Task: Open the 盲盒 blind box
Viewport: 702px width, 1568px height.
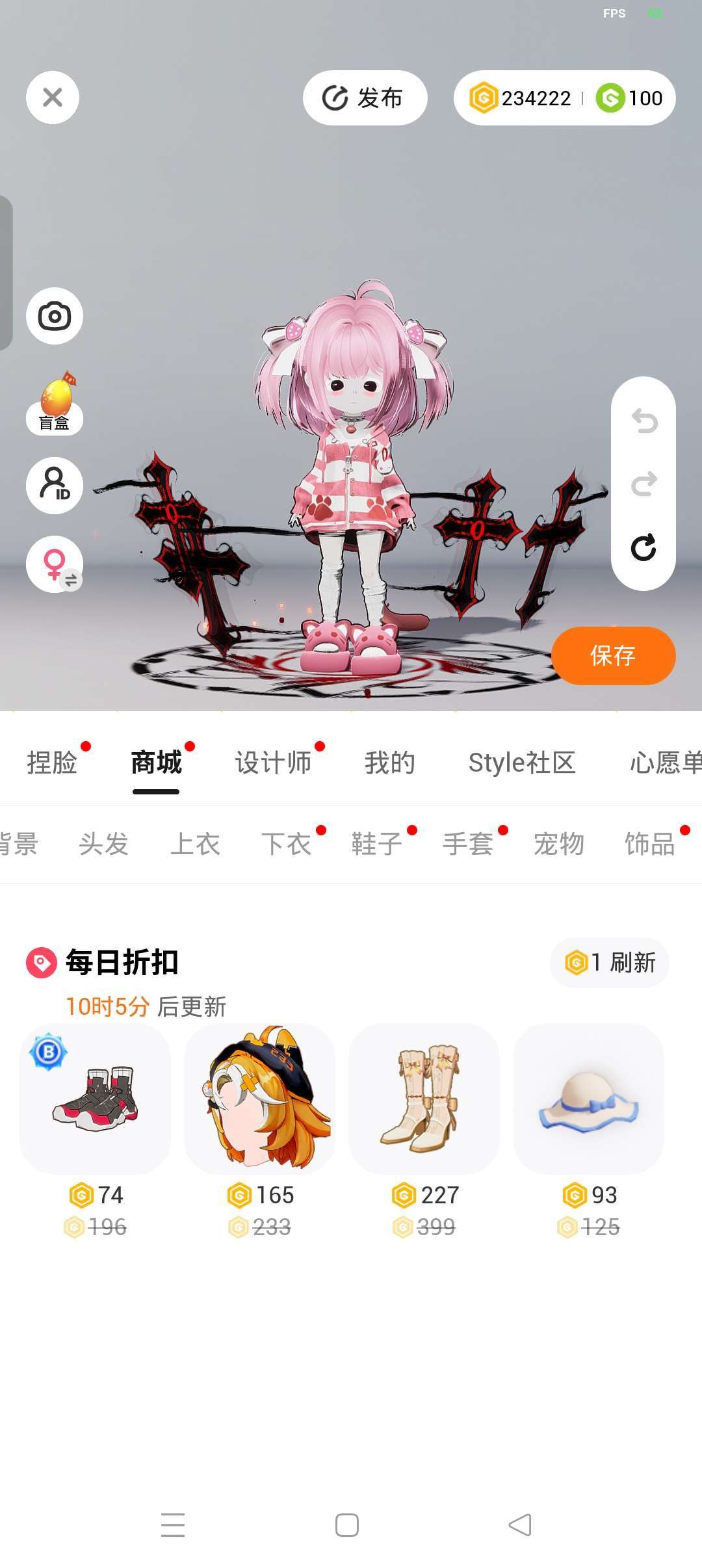Action: tap(55, 404)
